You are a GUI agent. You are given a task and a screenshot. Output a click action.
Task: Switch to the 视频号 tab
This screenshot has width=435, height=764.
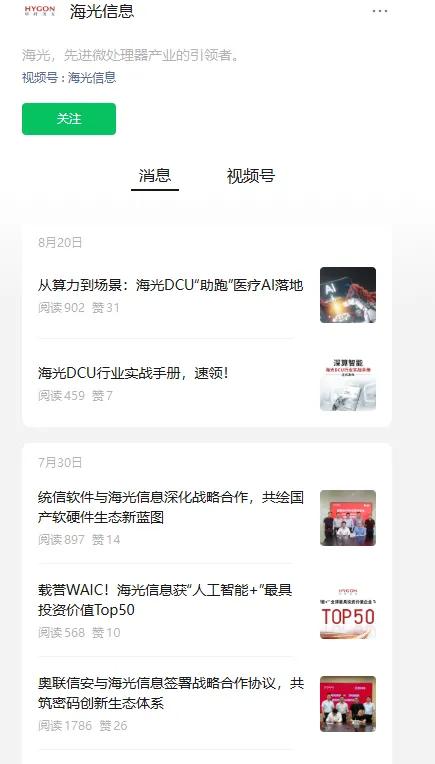(250, 176)
